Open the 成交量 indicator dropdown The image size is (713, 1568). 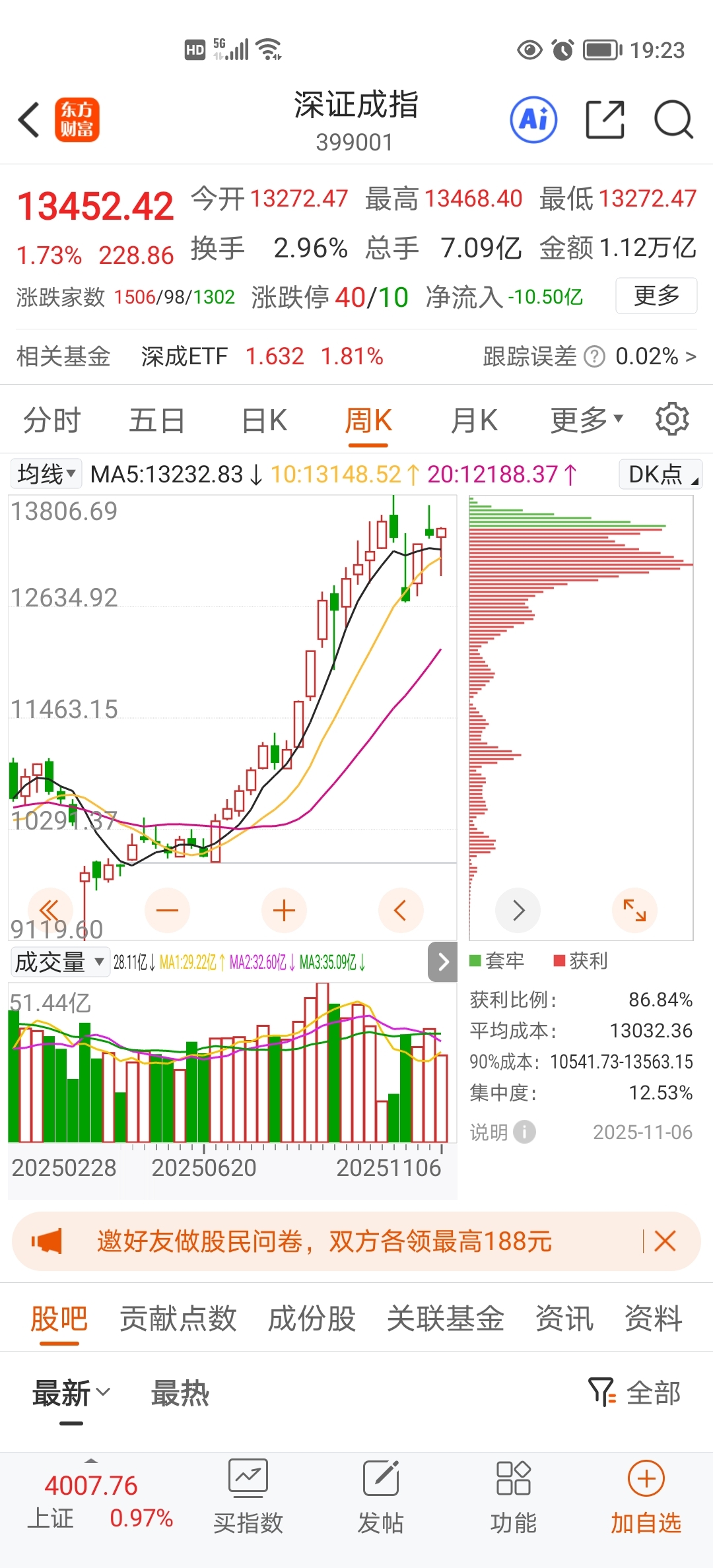pyautogui.click(x=59, y=962)
